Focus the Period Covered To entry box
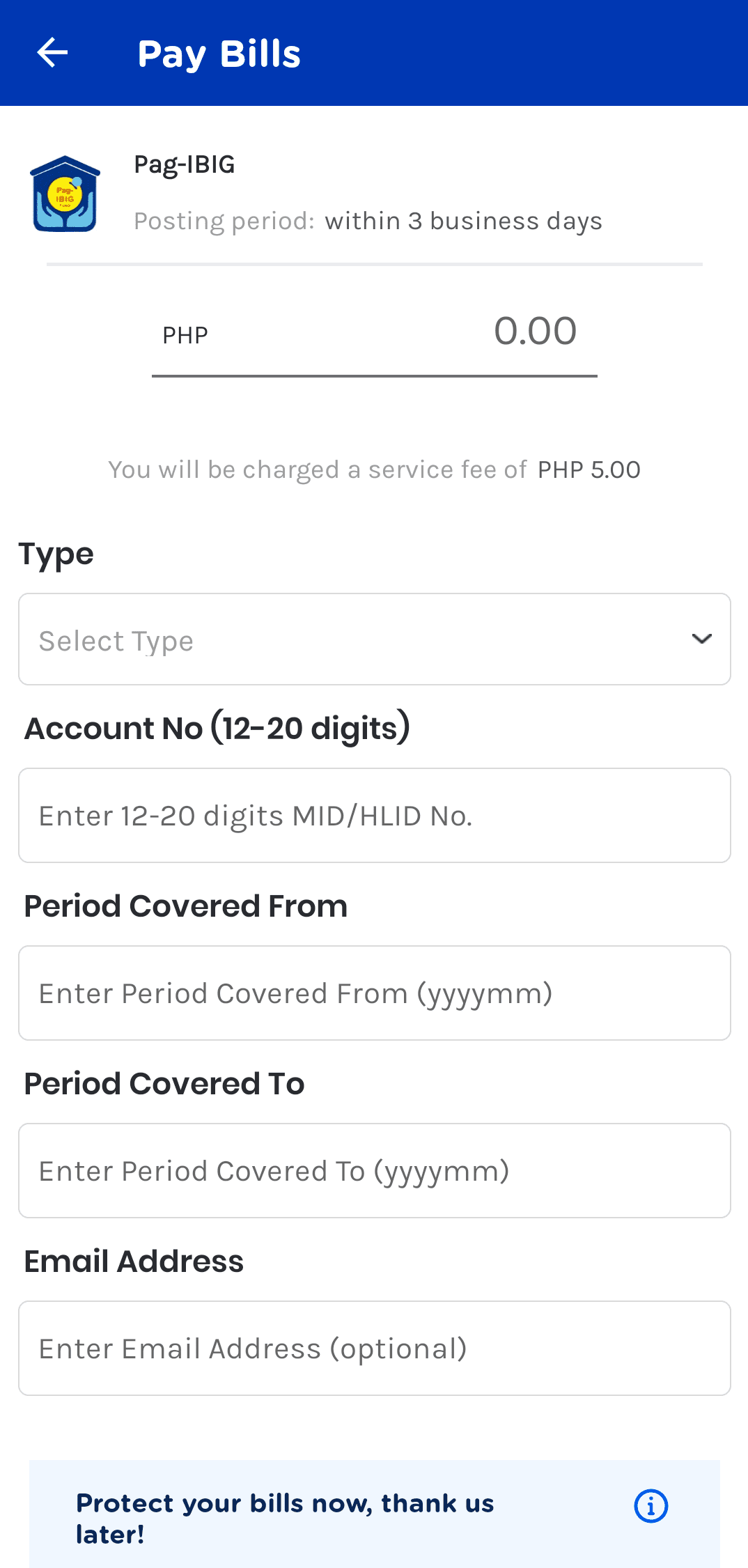 click(x=374, y=1170)
